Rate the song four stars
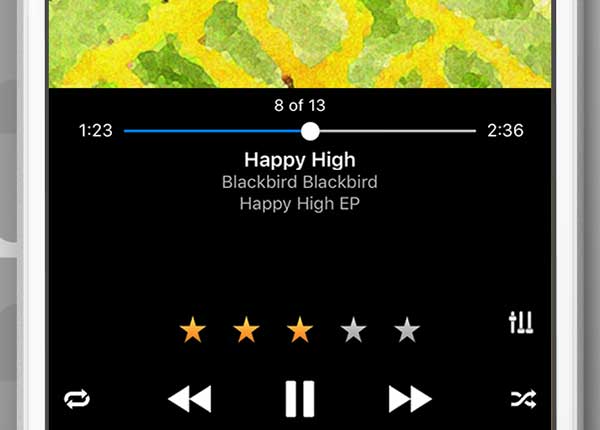The image size is (600, 430). 353,329
